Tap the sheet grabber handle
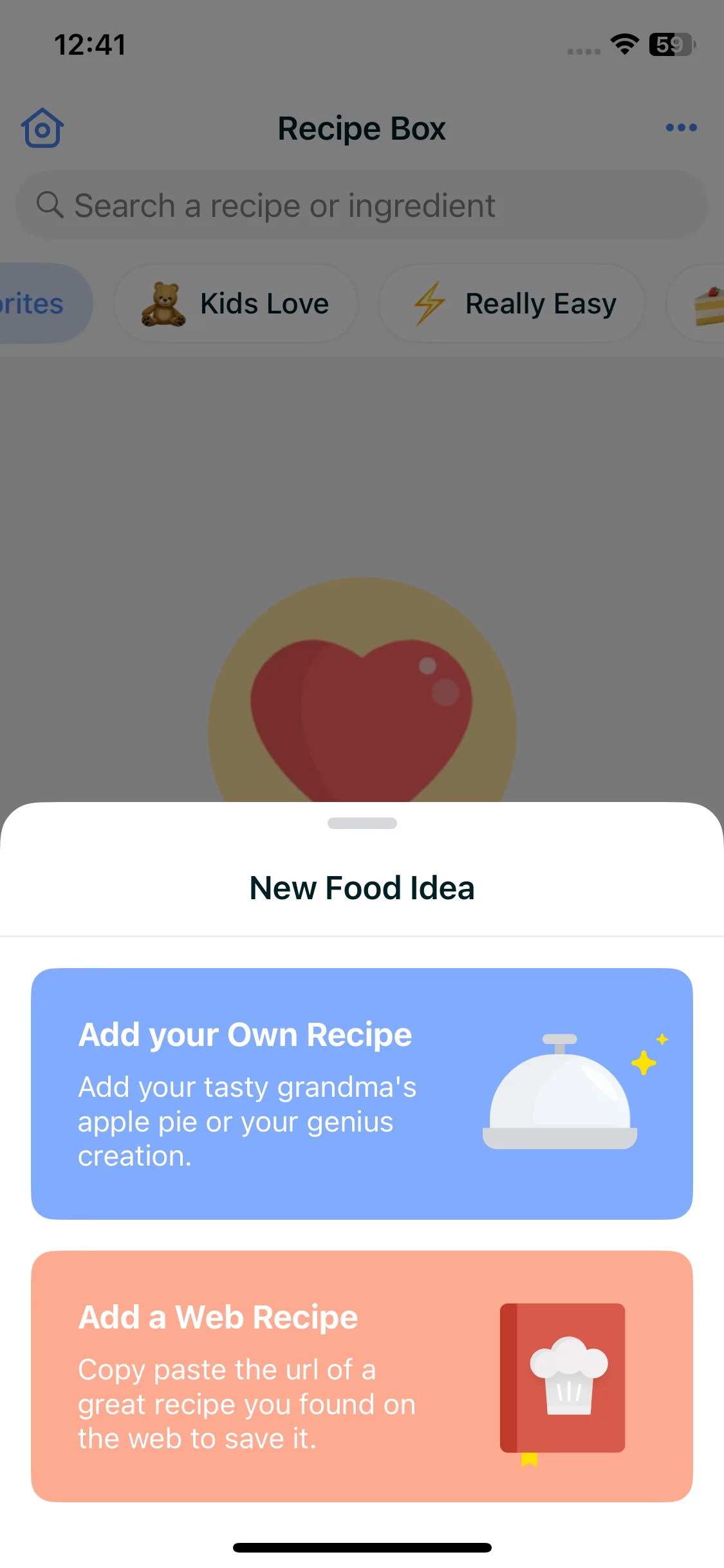The image size is (724, 1568). click(x=362, y=823)
